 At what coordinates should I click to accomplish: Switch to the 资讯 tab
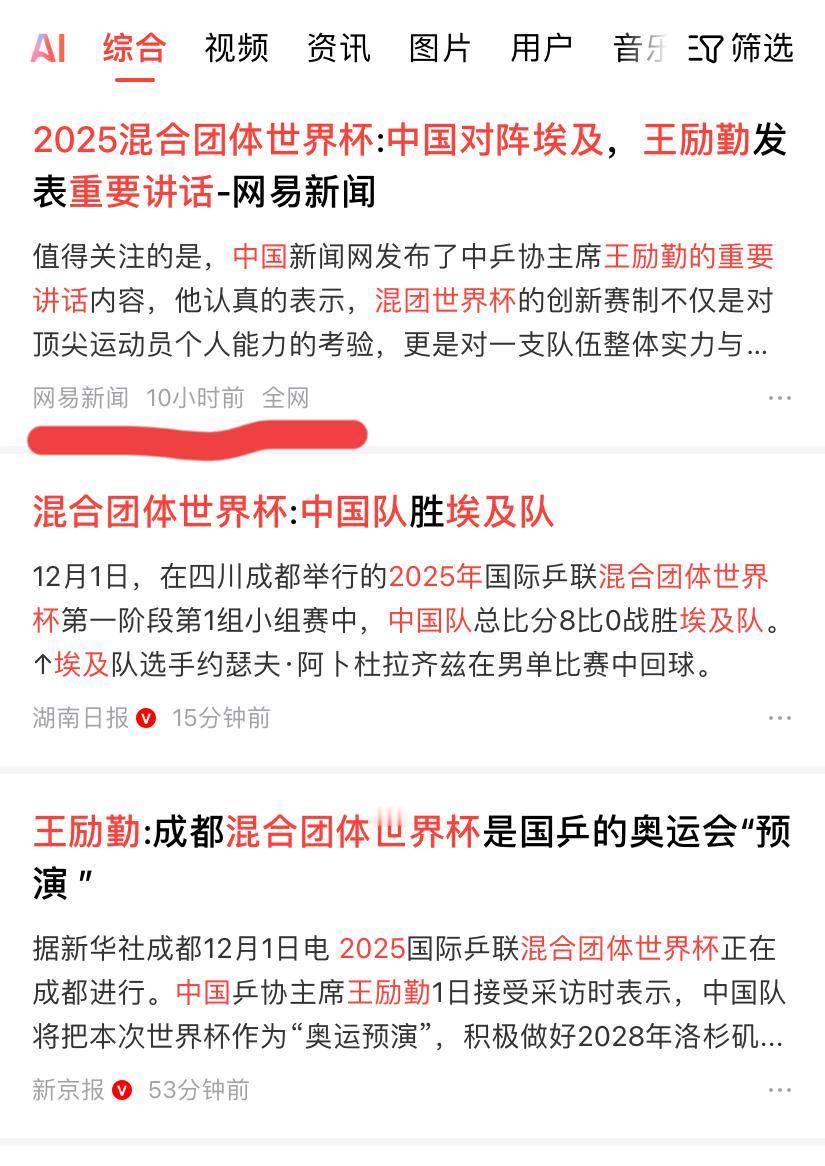[339, 46]
